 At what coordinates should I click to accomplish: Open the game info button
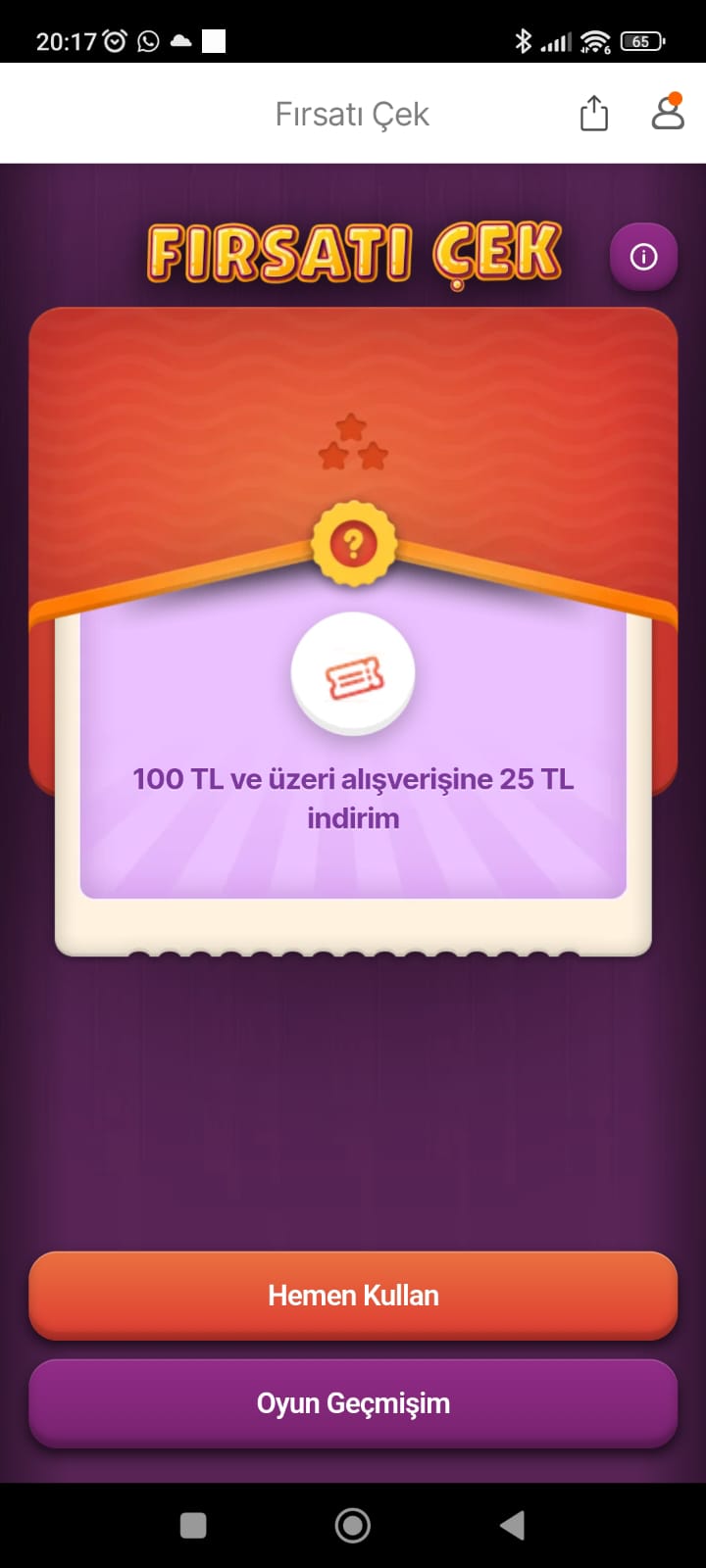[643, 257]
